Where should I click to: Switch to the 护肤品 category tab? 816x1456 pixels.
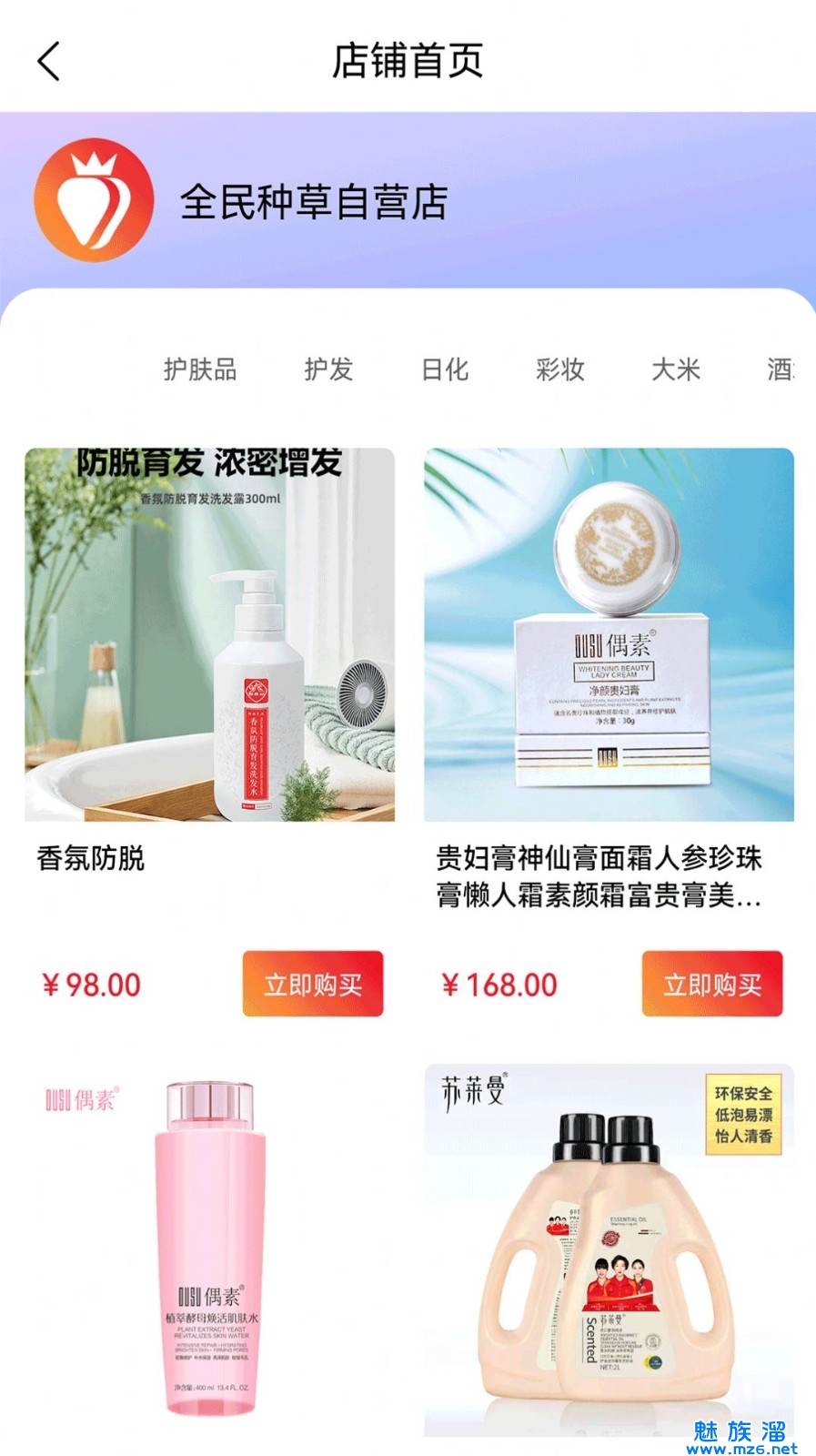click(x=200, y=369)
